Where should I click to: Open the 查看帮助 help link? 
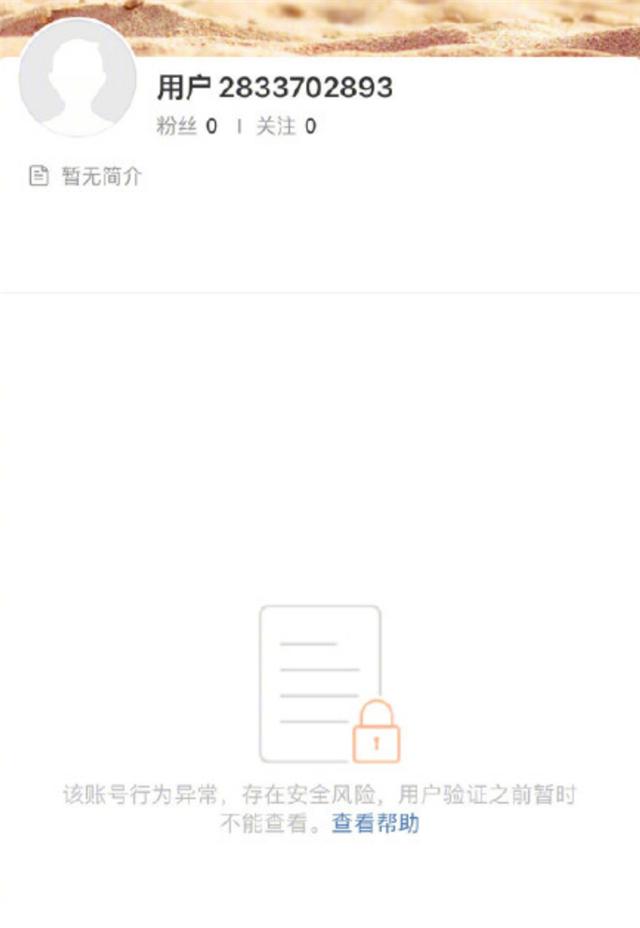coord(375,825)
